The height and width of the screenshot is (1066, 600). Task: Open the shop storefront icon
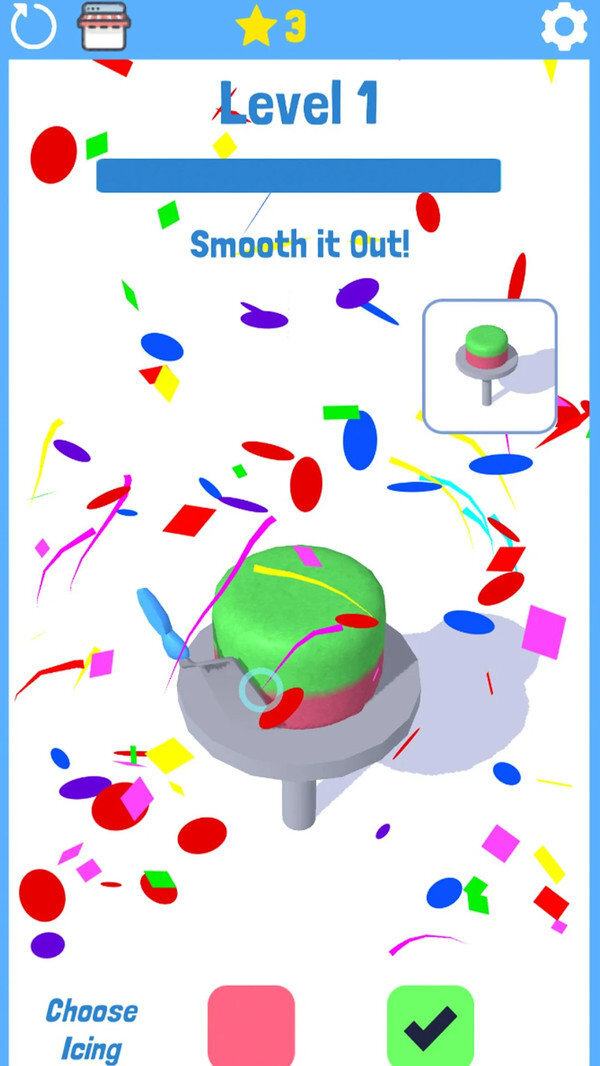(105, 27)
